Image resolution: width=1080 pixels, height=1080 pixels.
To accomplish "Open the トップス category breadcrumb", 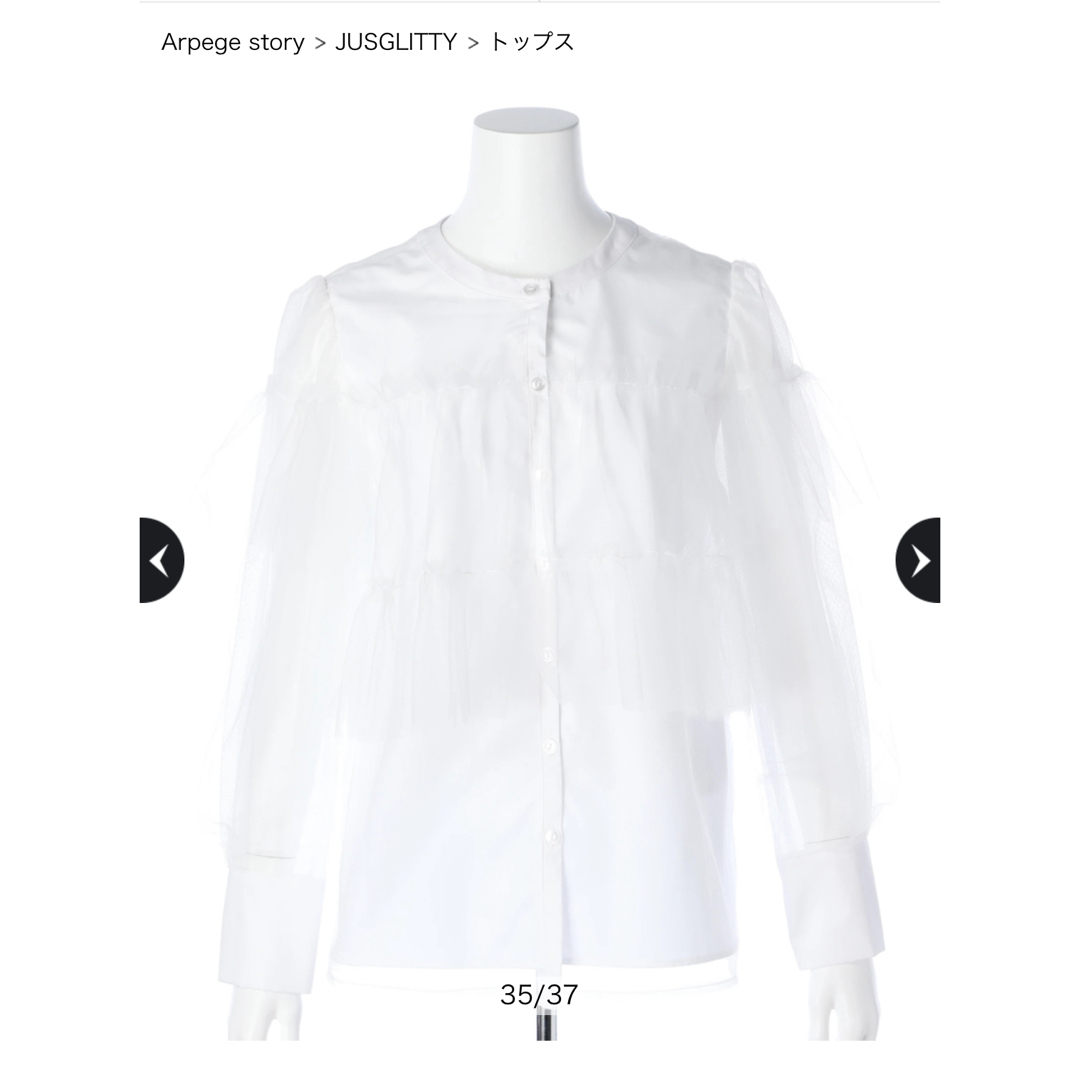I will 531,42.
